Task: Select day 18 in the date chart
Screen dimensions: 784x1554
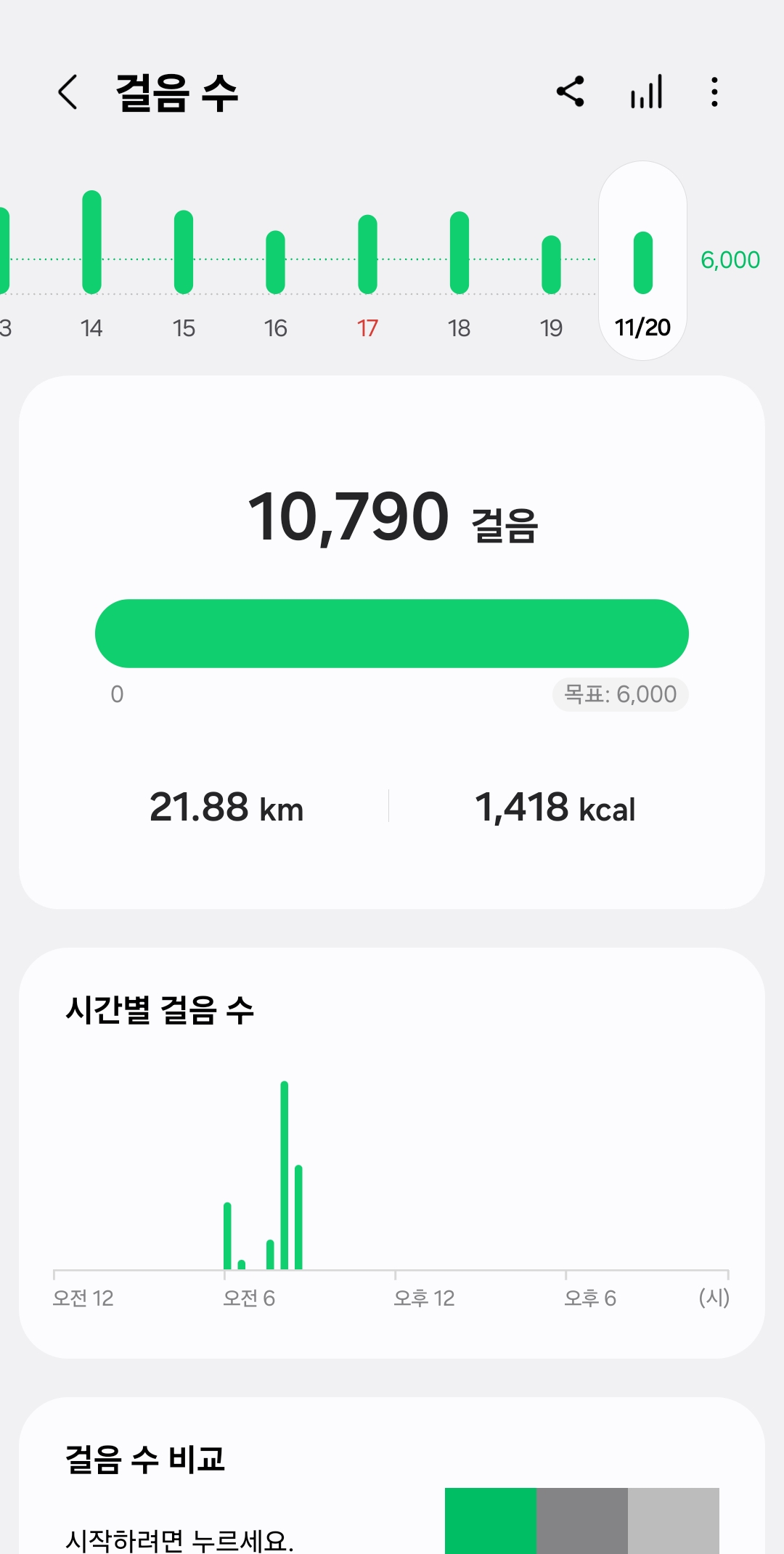Action: [x=460, y=261]
